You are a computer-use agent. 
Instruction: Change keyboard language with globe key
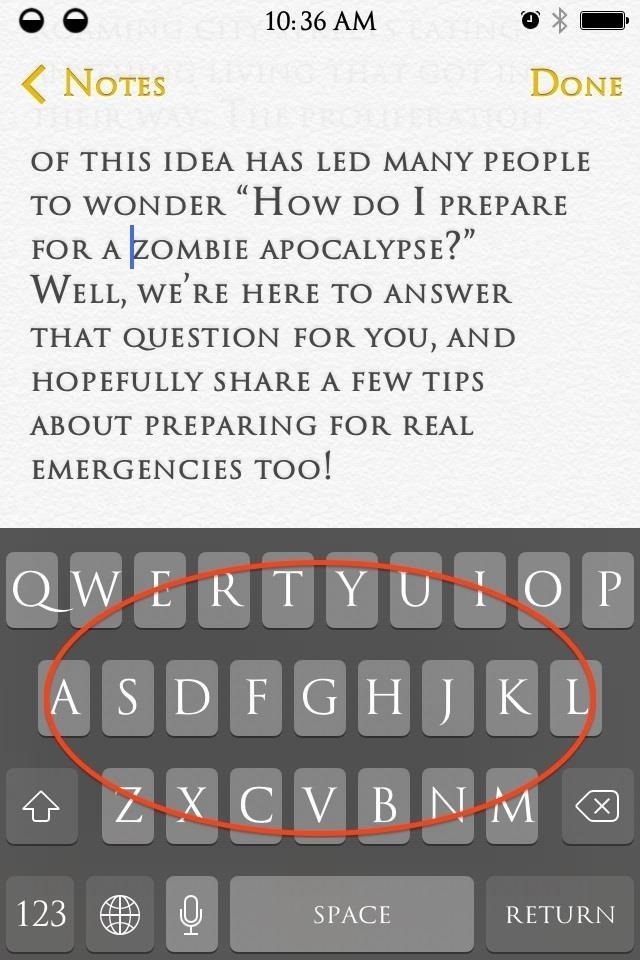click(120, 913)
